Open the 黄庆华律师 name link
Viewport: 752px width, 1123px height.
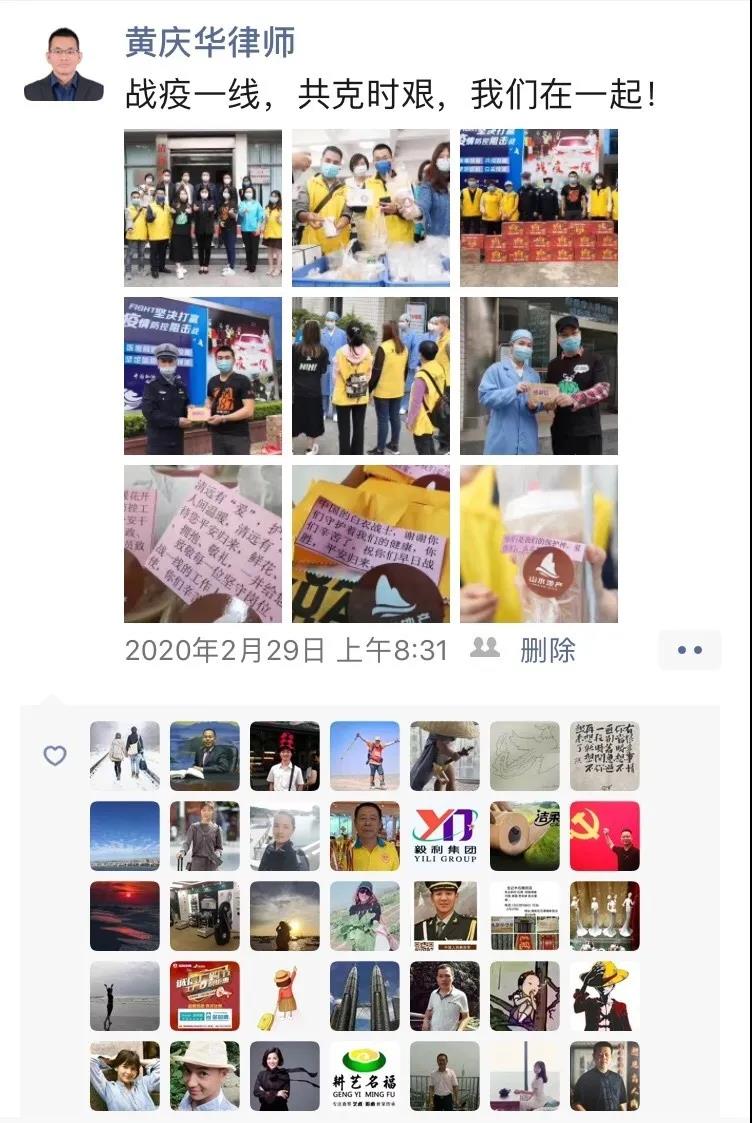210,42
